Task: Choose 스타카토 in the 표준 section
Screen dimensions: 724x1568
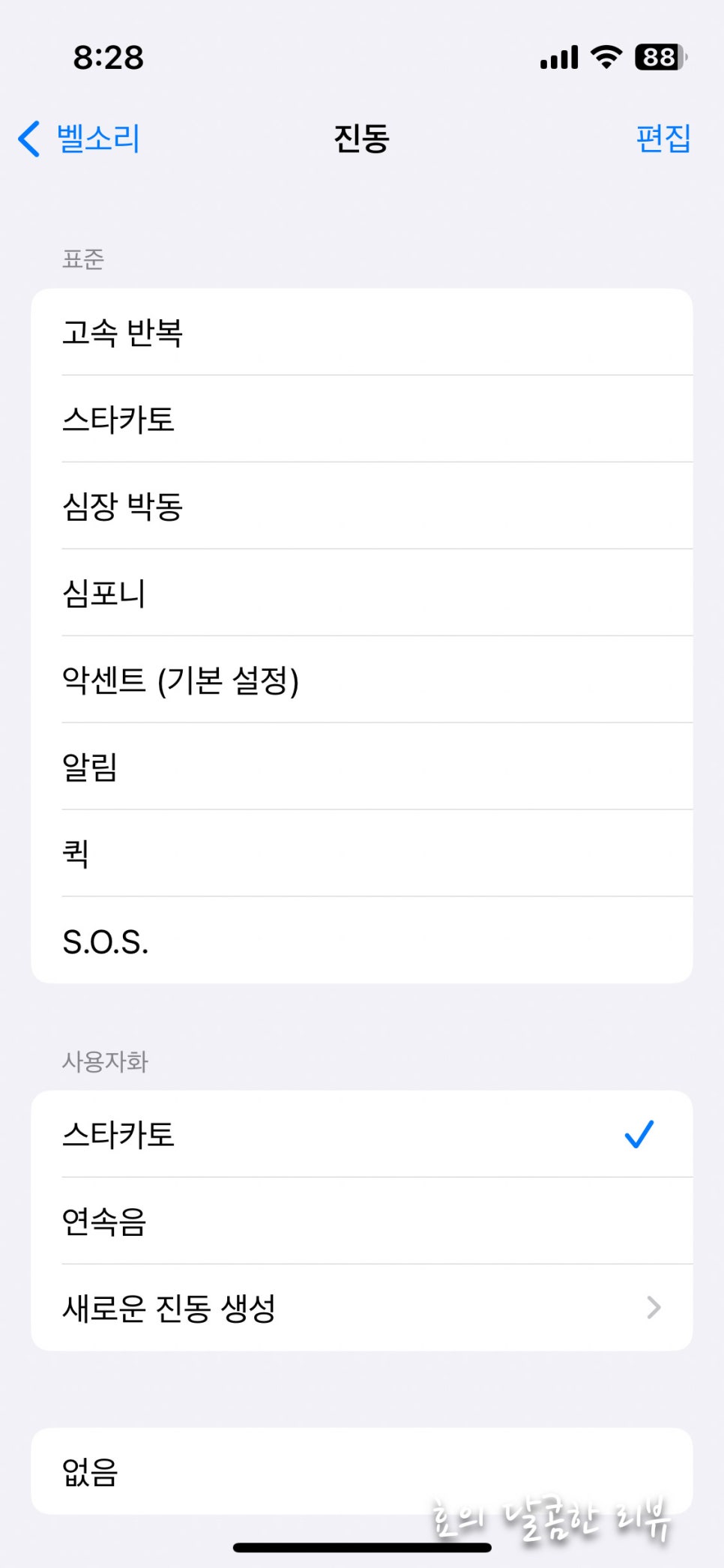Action: point(362,419)
